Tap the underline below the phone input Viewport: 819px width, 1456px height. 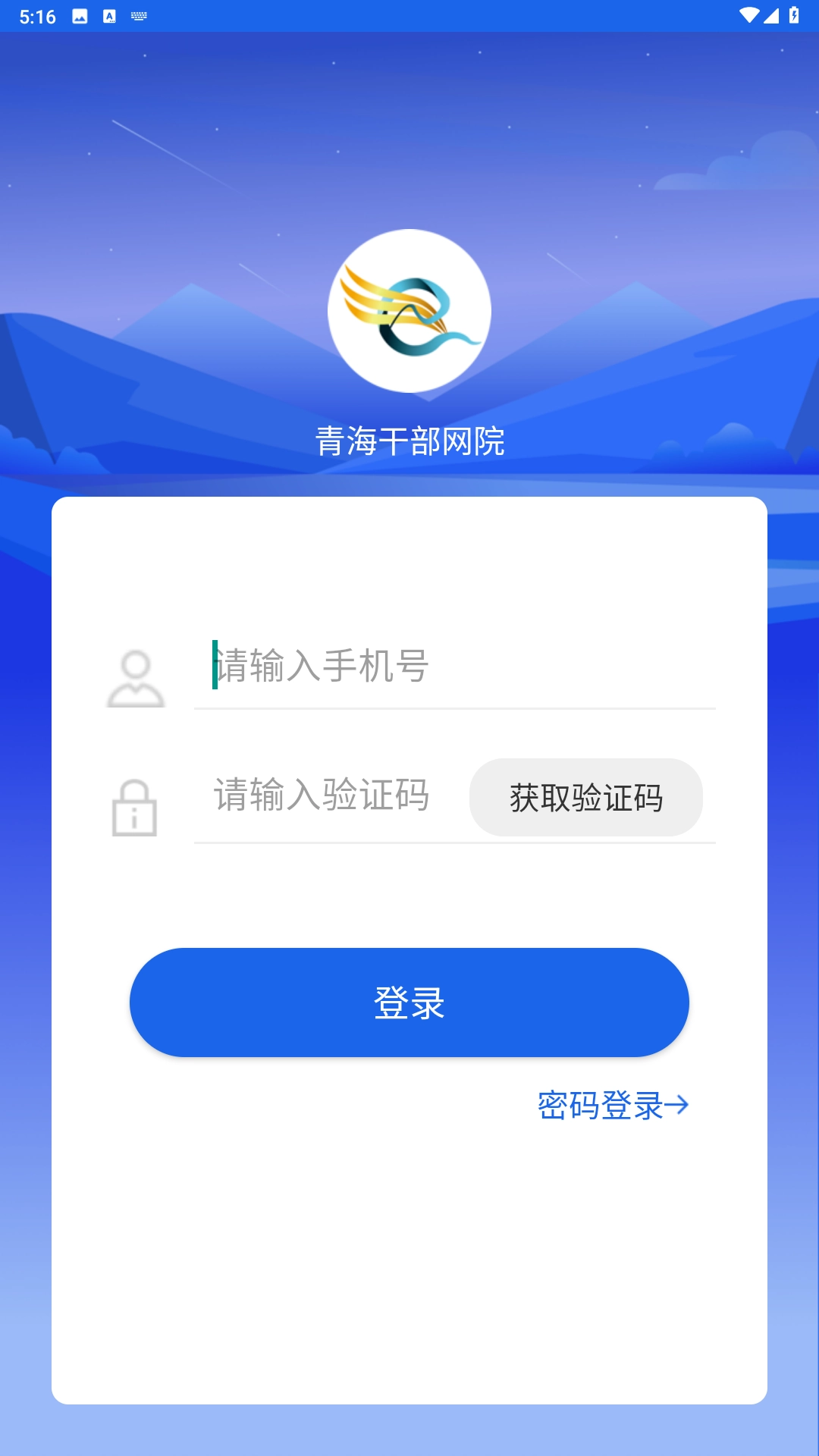coord(453,708)
